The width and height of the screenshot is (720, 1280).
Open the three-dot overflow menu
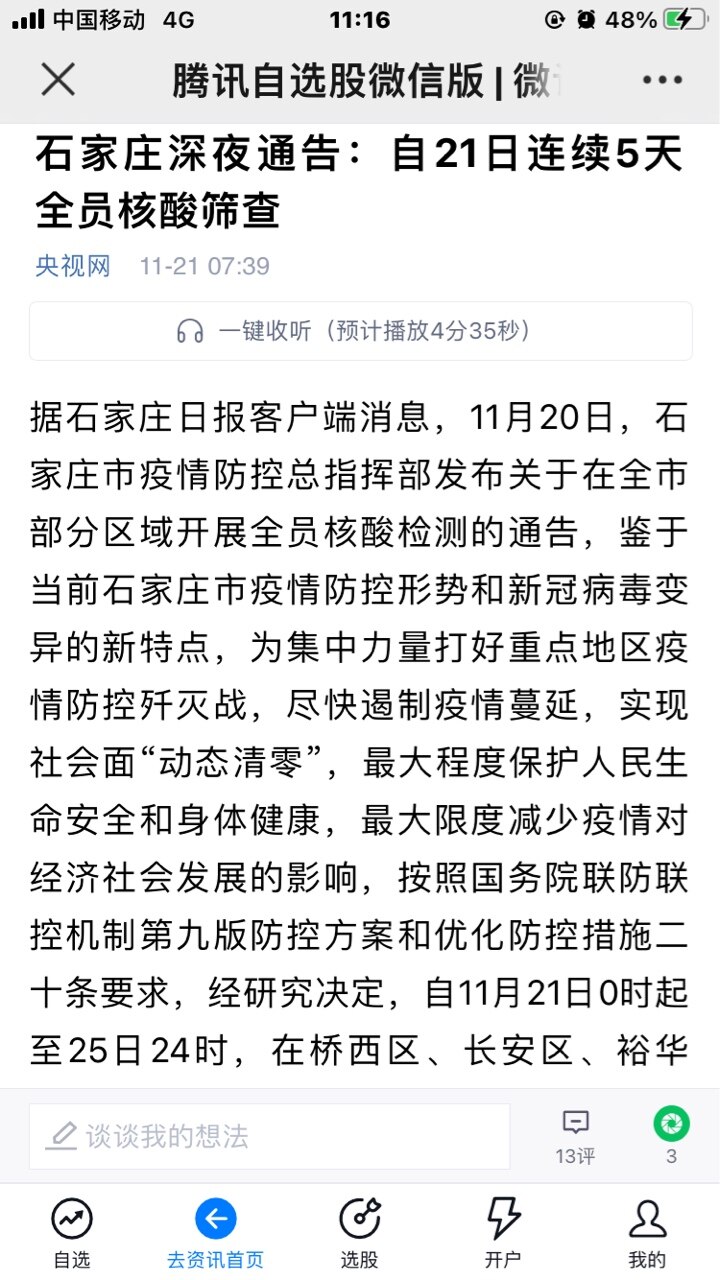tap(662, 80)
